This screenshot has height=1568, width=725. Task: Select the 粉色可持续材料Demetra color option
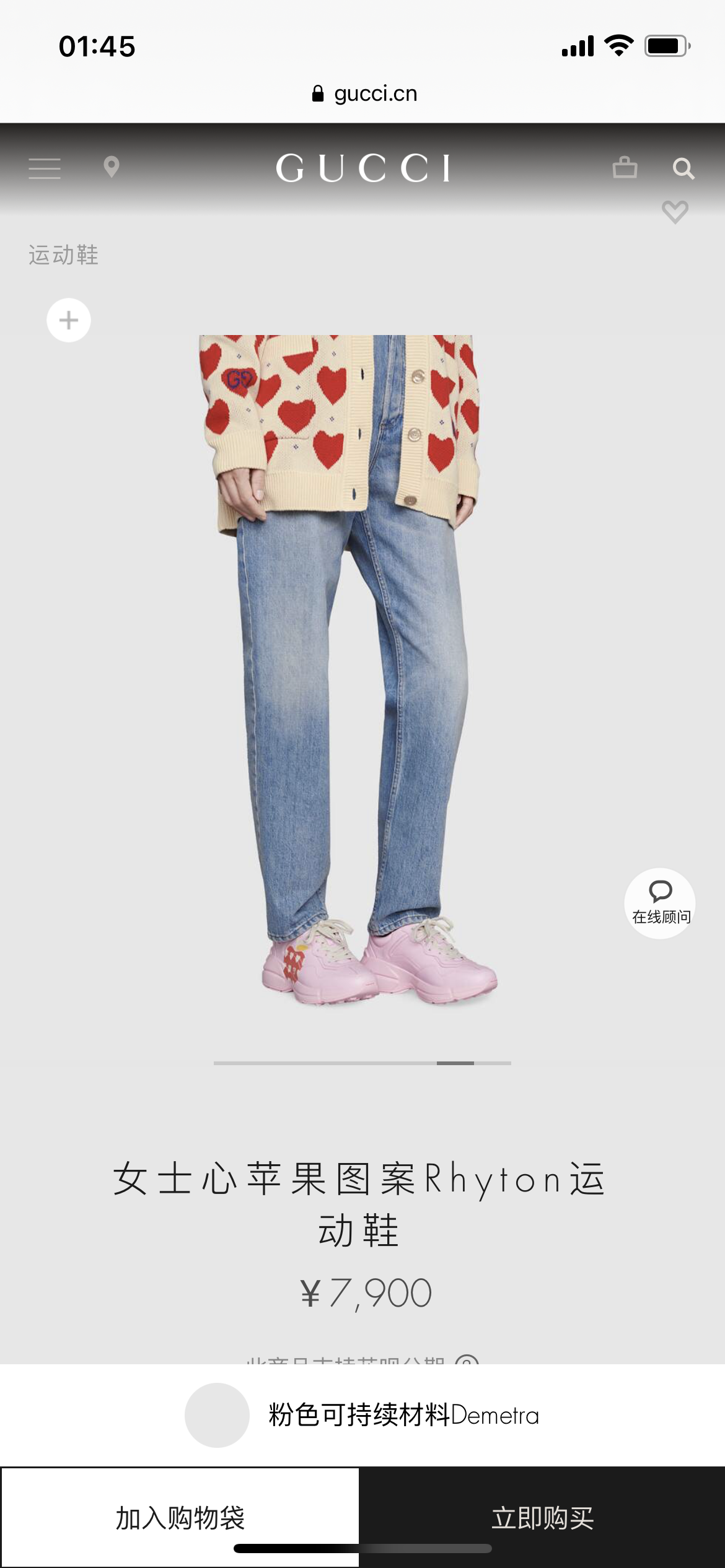tap(362, 1416)
